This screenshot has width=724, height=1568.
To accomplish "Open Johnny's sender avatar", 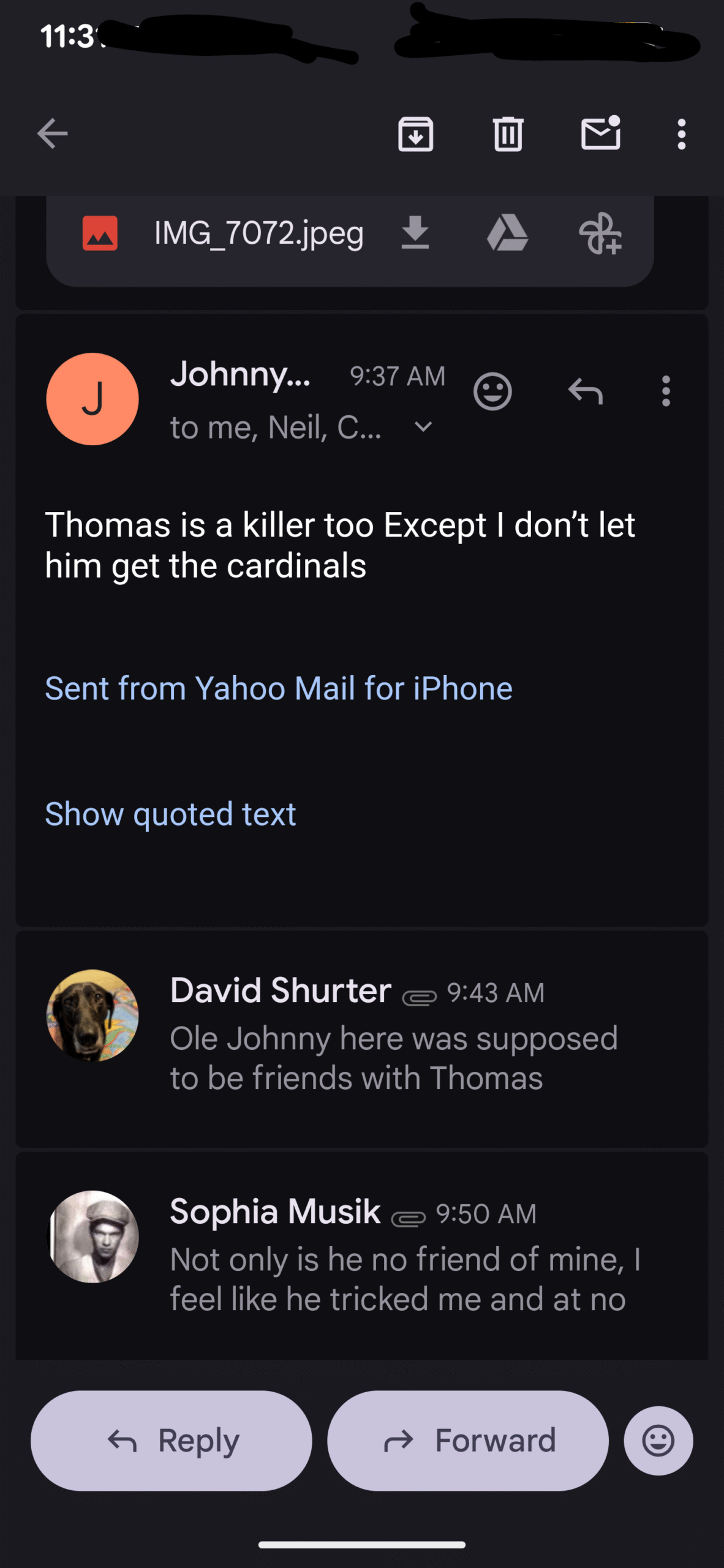I will pos(92,399).
